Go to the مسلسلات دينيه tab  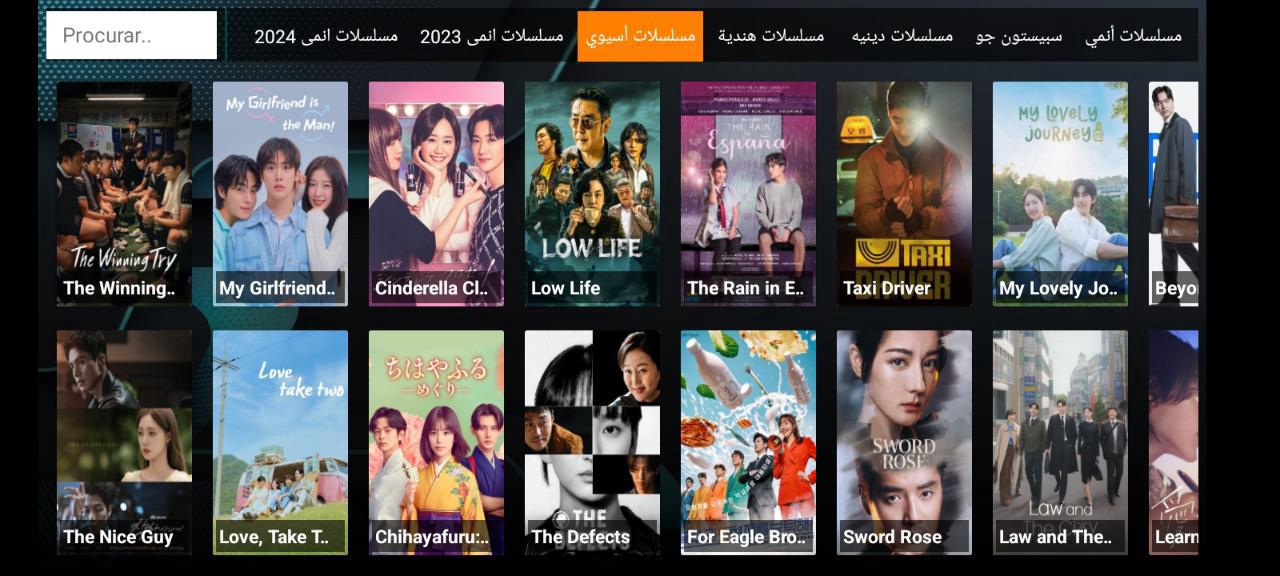[902, 36]
